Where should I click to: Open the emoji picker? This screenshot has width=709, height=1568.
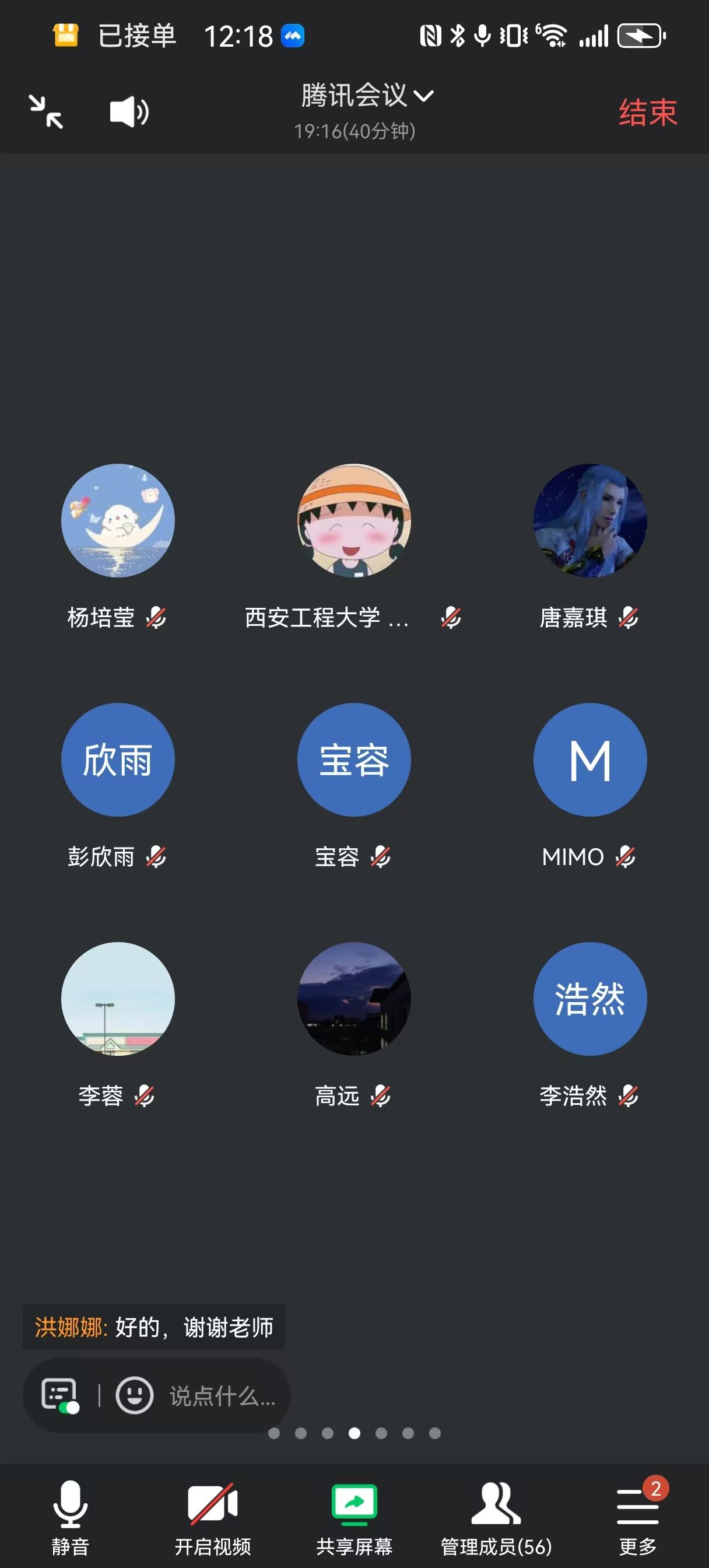[135, 1395]
